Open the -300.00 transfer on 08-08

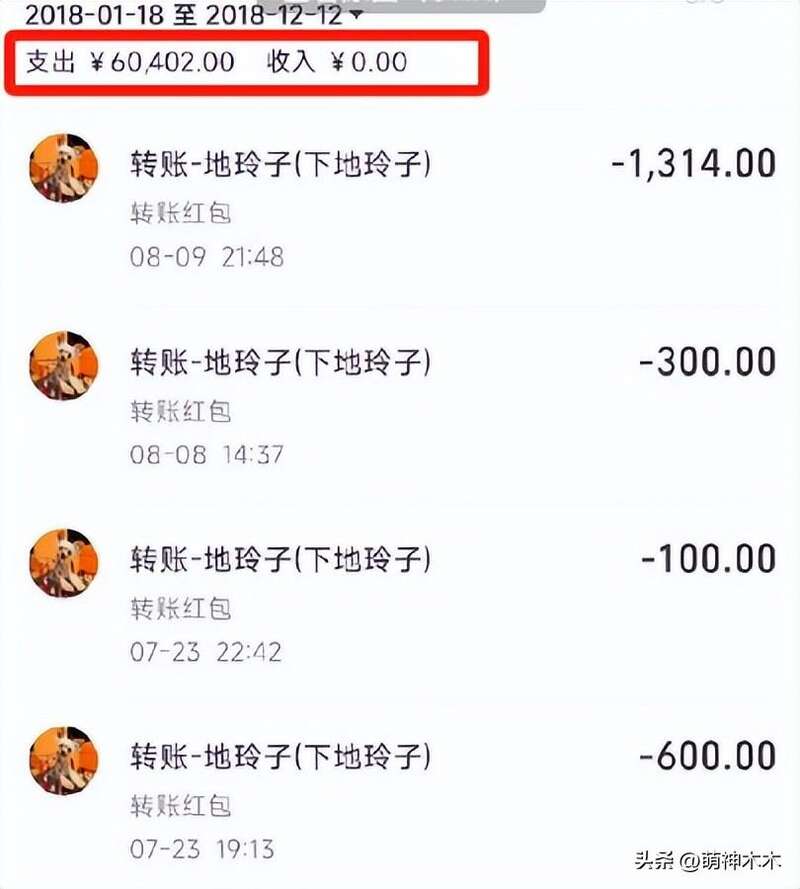coord(400,406)
